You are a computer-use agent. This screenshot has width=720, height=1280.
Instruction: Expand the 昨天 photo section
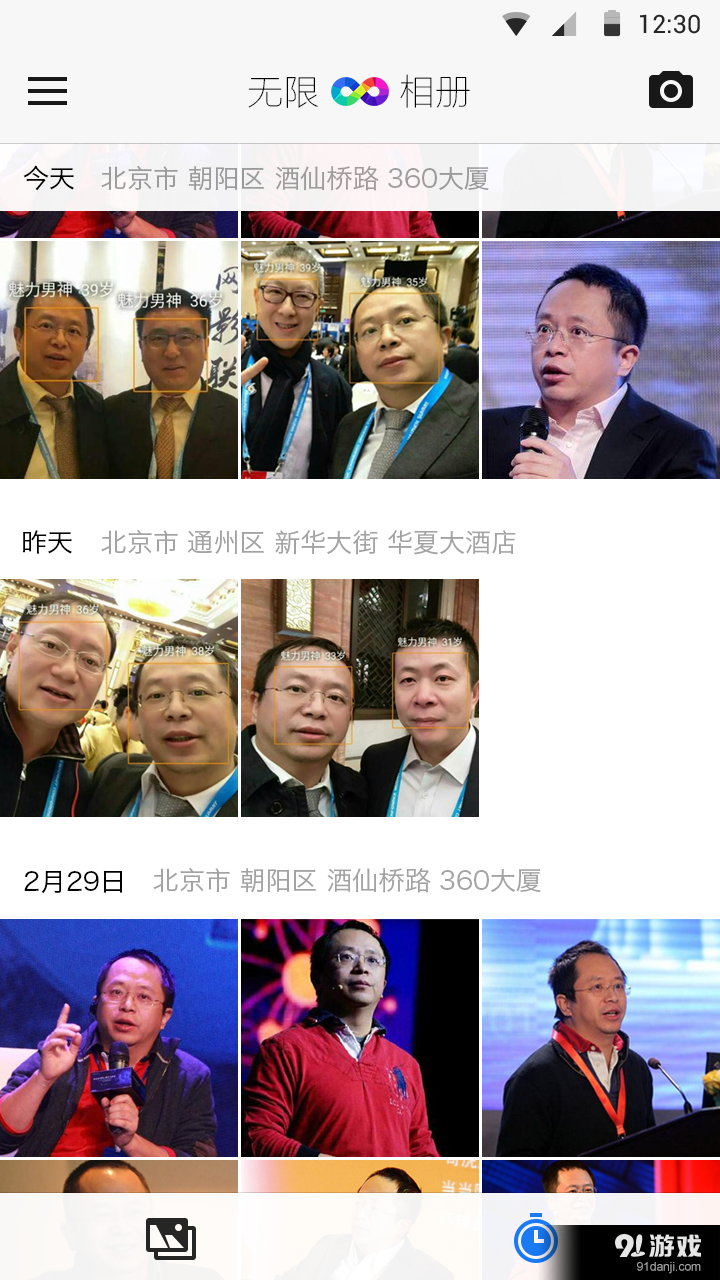[47, 541]
